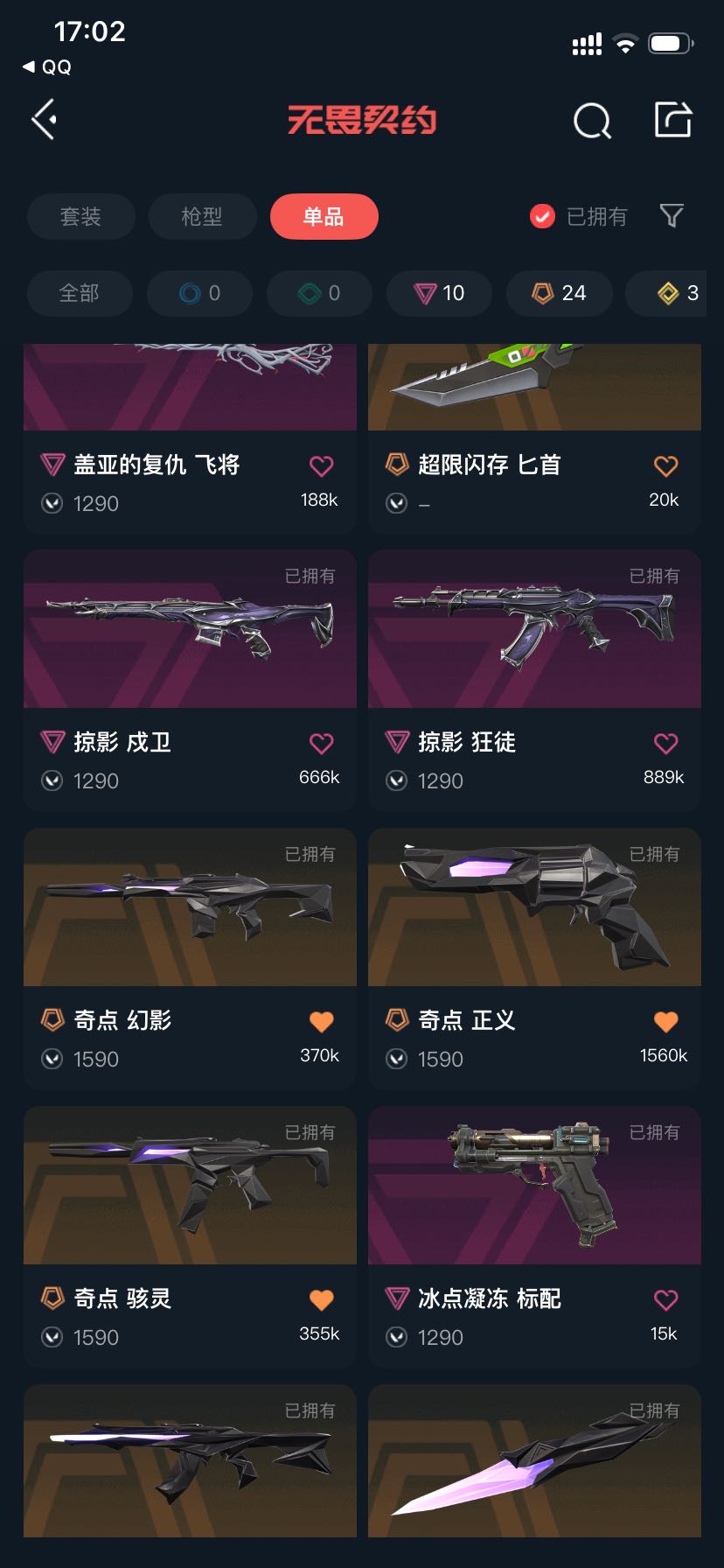
Task: Open the filter funnel icon
Action: tap(671, 215)
